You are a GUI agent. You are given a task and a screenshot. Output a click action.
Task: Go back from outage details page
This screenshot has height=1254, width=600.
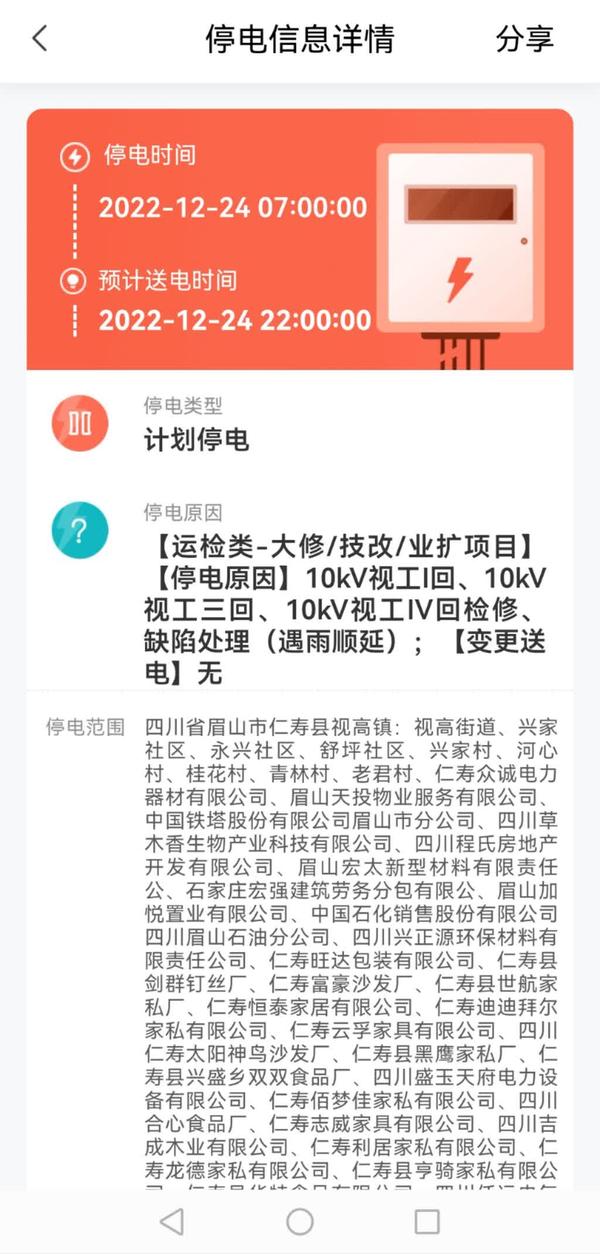40,39
